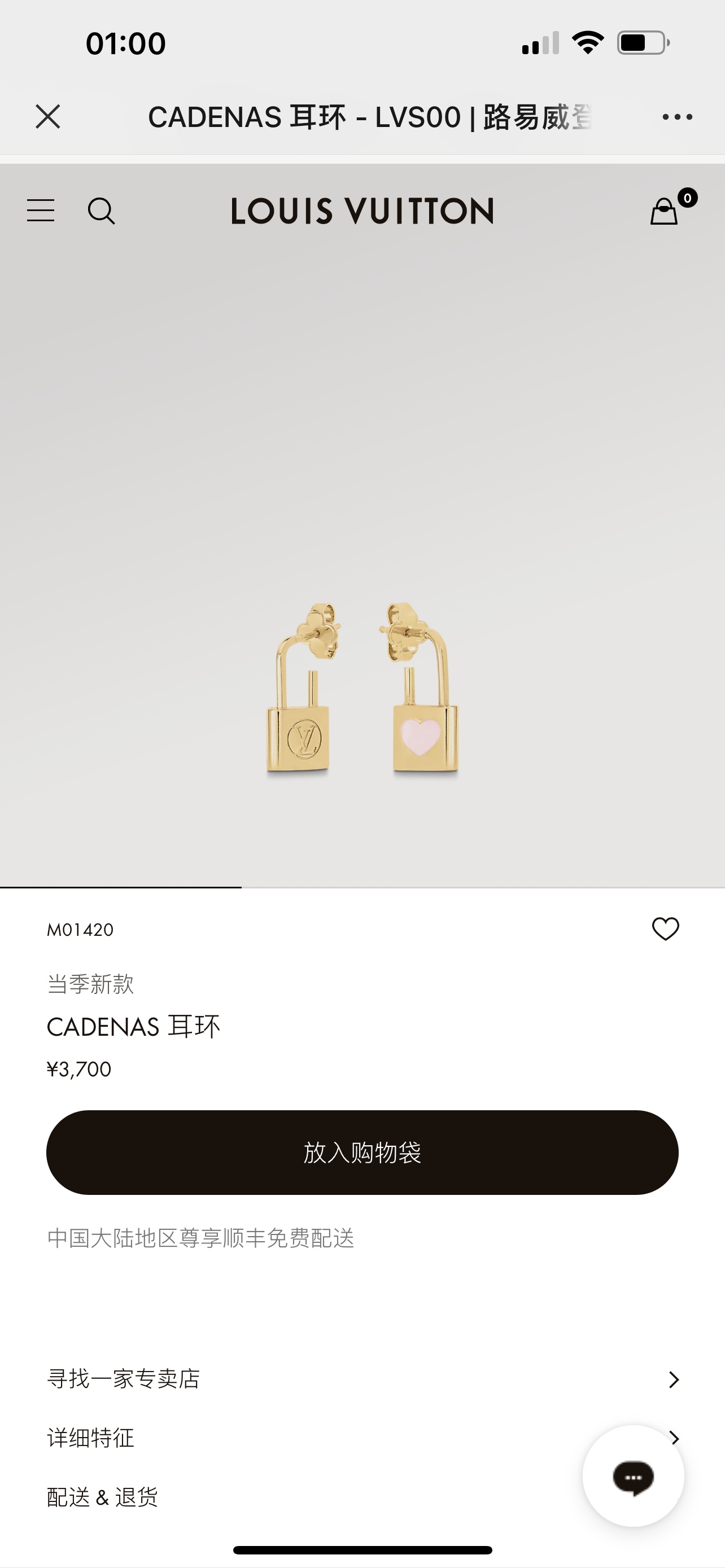
Task: Start a chat with customer service
Action: (x=633, y=1476)
